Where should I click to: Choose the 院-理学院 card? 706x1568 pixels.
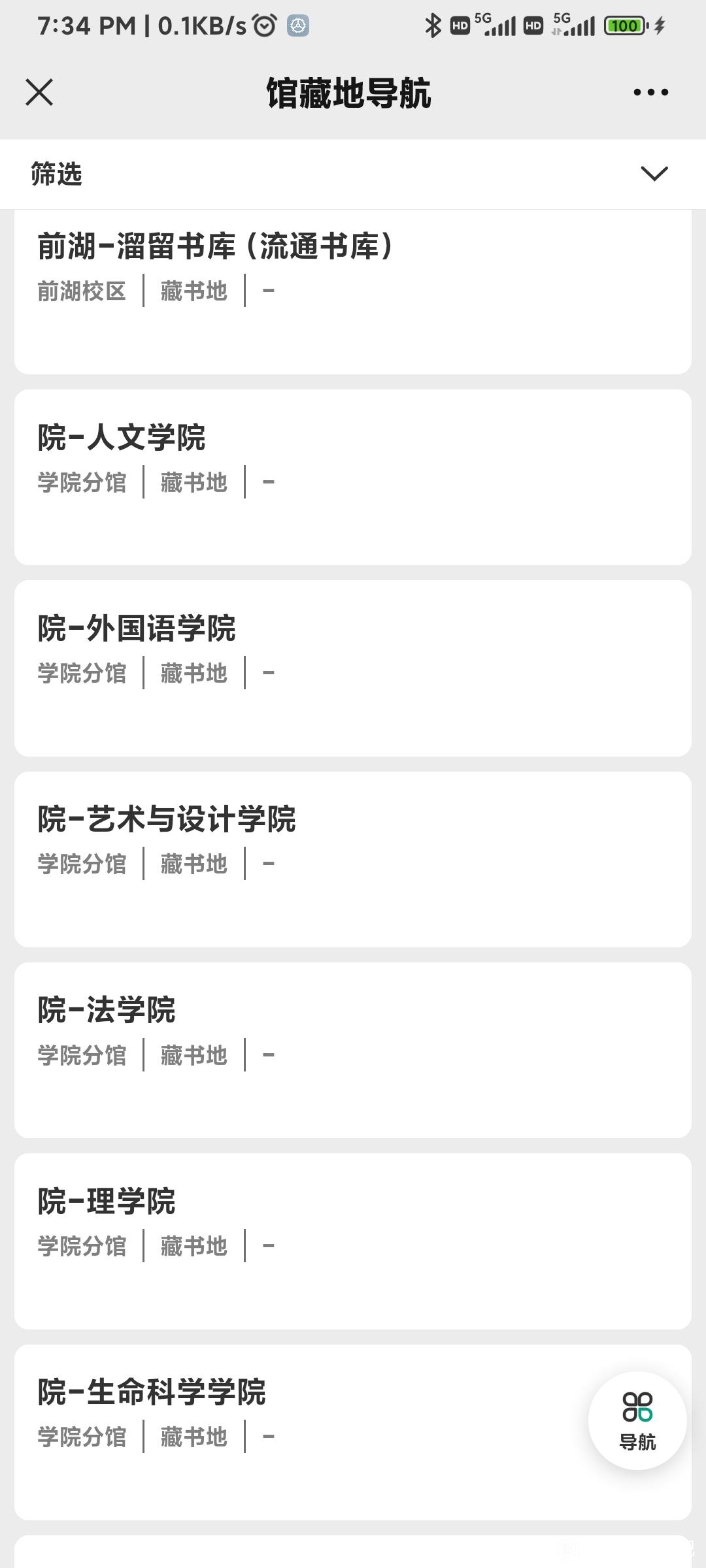click(x=353, y=1241)
